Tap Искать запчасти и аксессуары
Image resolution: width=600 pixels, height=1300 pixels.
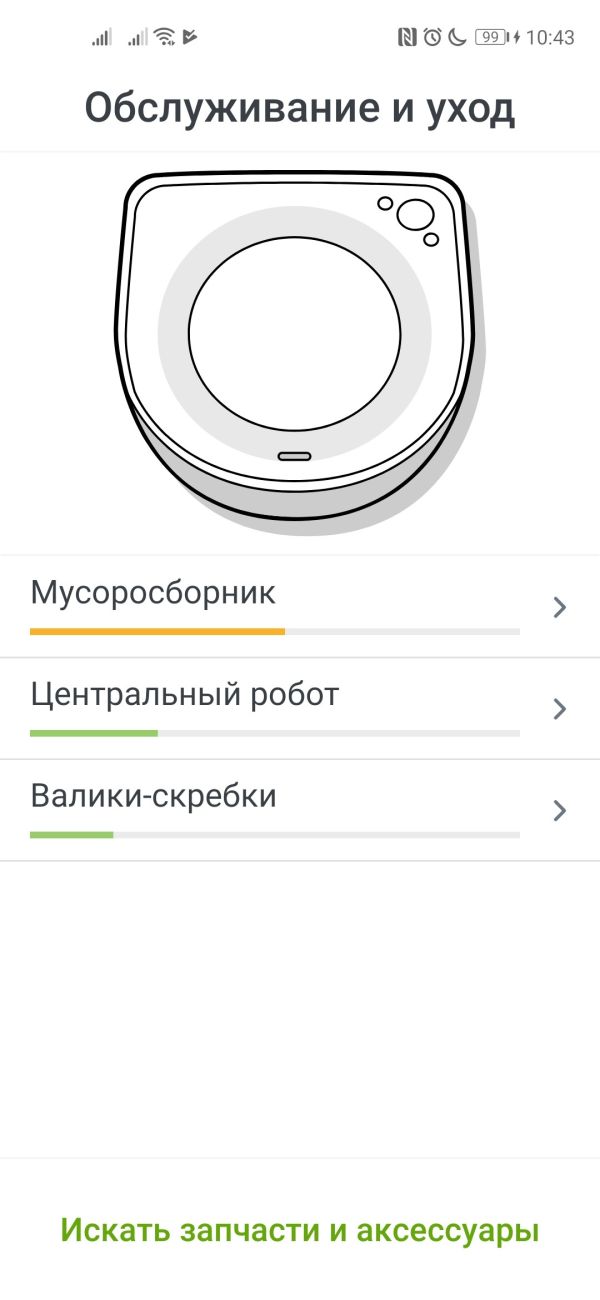tap(300, 1230)
